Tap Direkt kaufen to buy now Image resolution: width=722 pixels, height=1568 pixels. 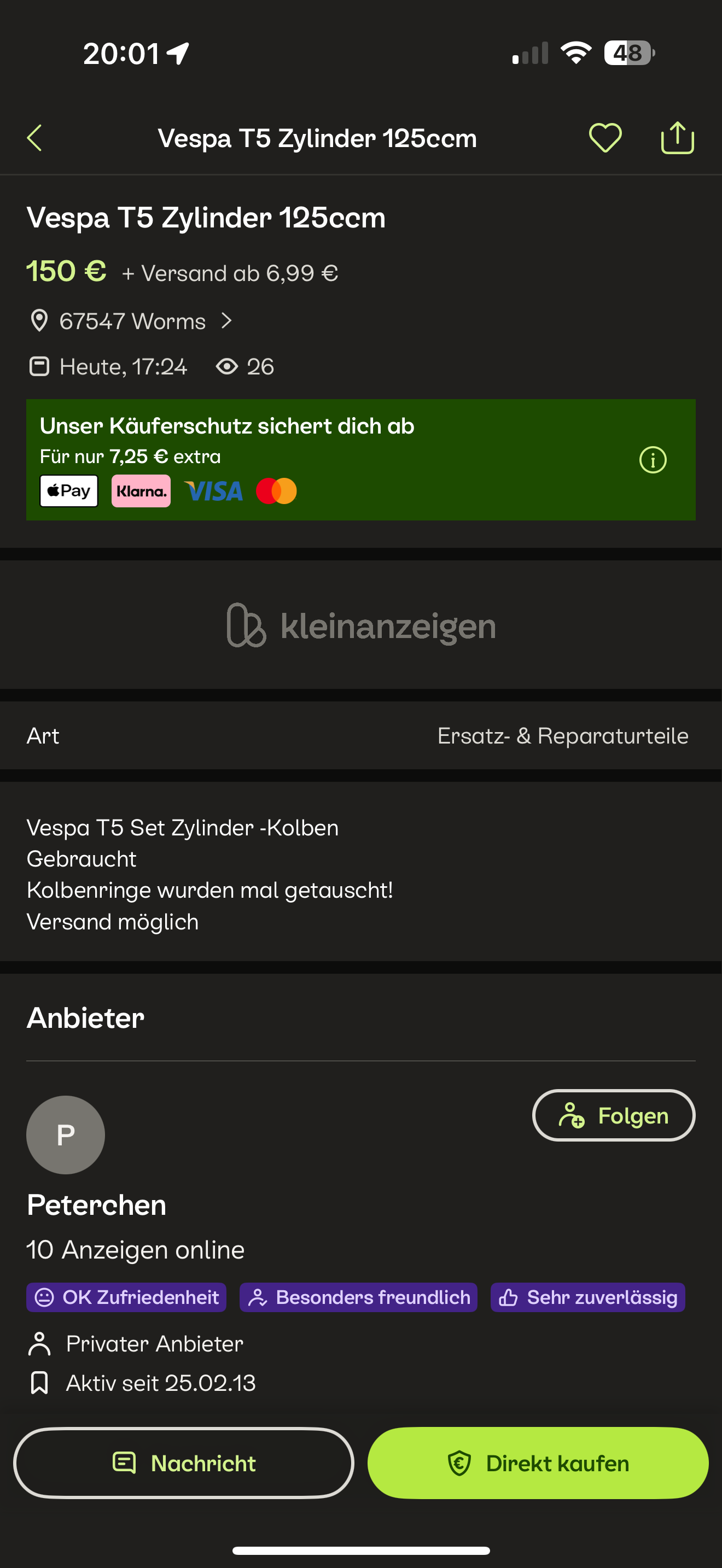point(538,1462)
